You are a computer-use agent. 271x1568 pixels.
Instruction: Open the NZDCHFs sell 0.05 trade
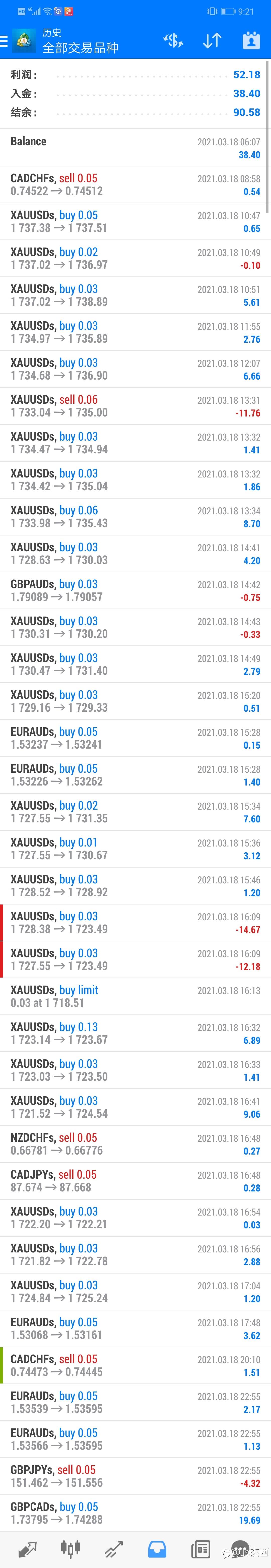tap(135, 1144)
